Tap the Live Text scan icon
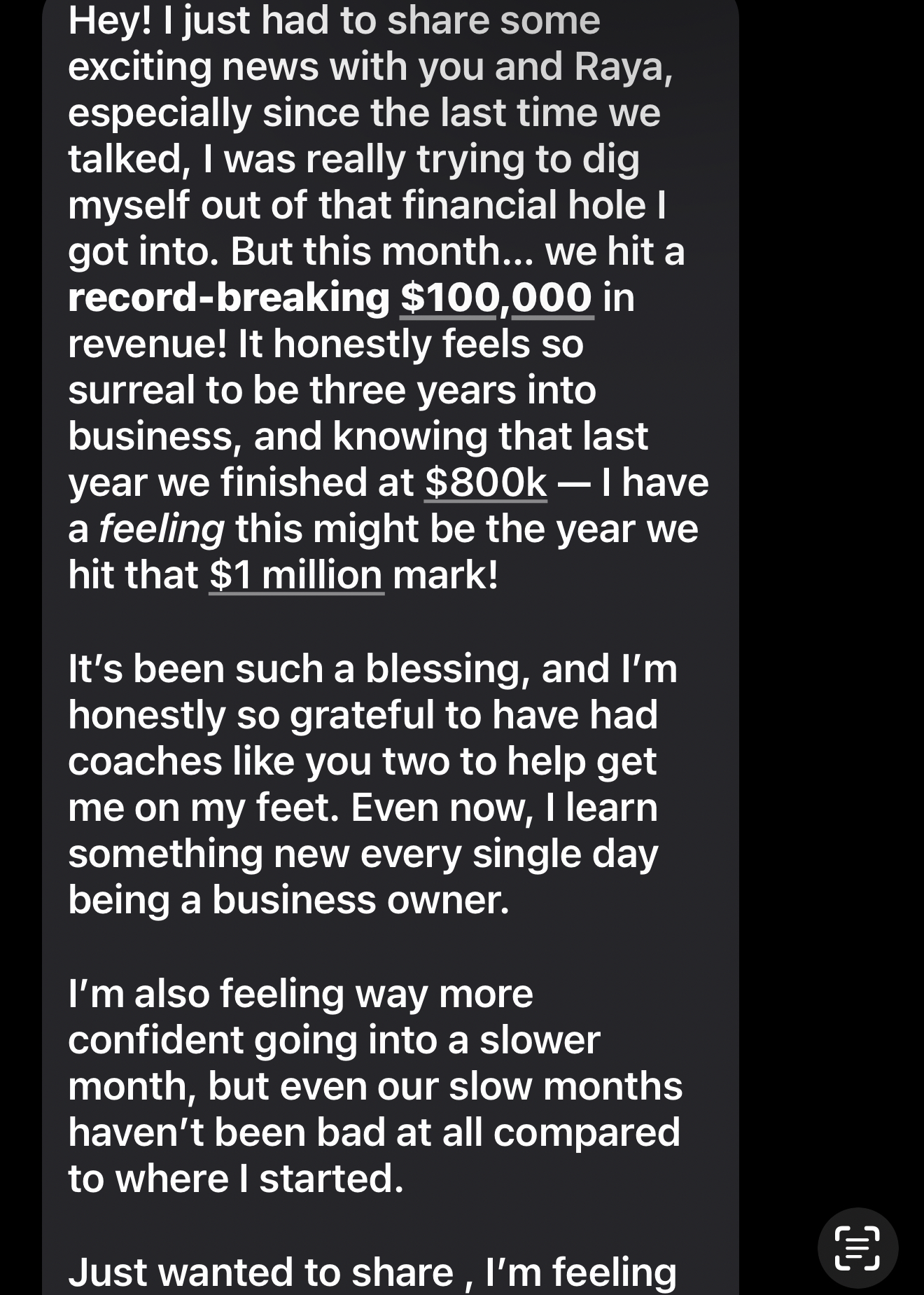 pyautogui.click(x=857, y=1247)
